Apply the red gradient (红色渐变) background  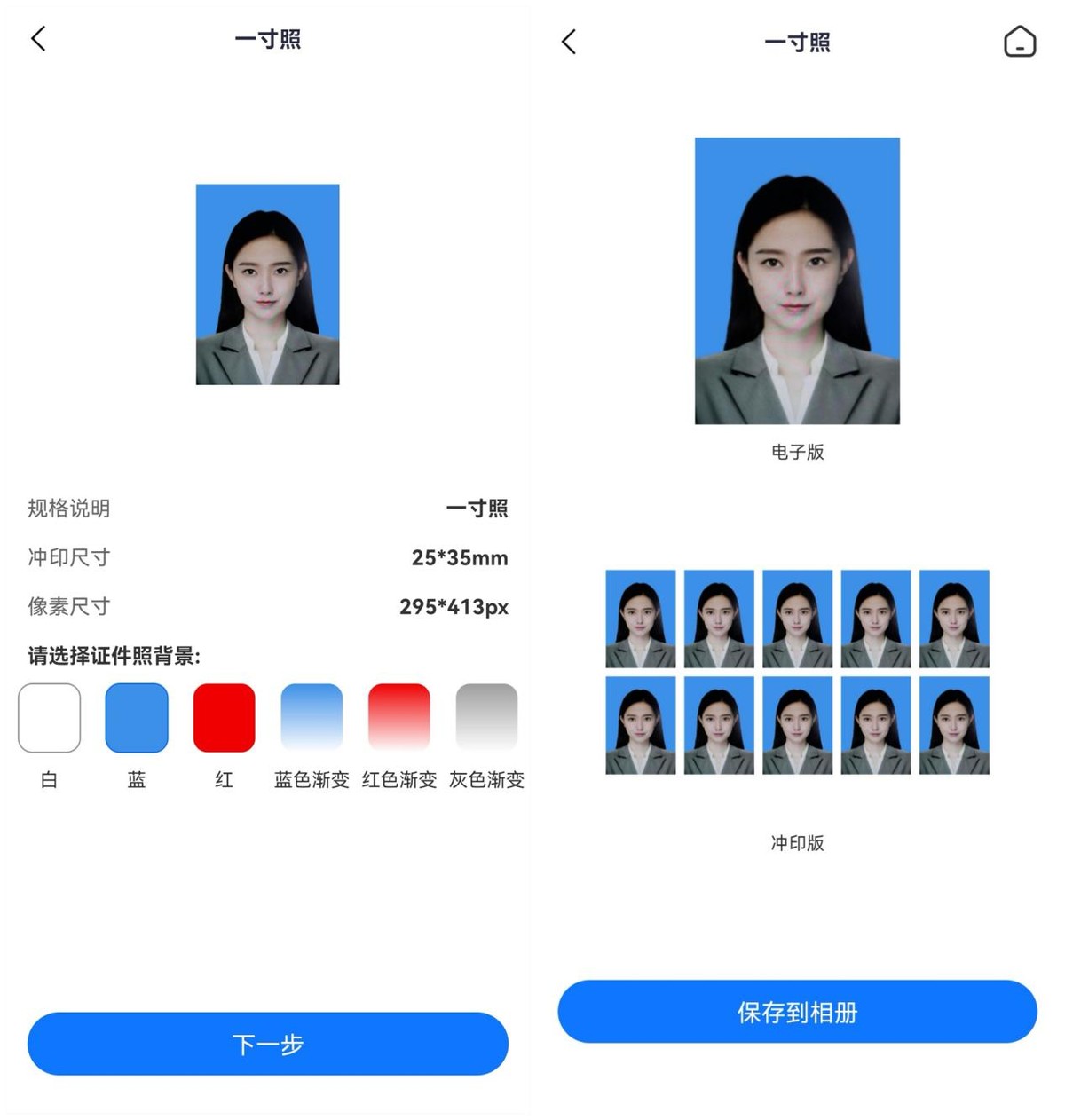398,716
